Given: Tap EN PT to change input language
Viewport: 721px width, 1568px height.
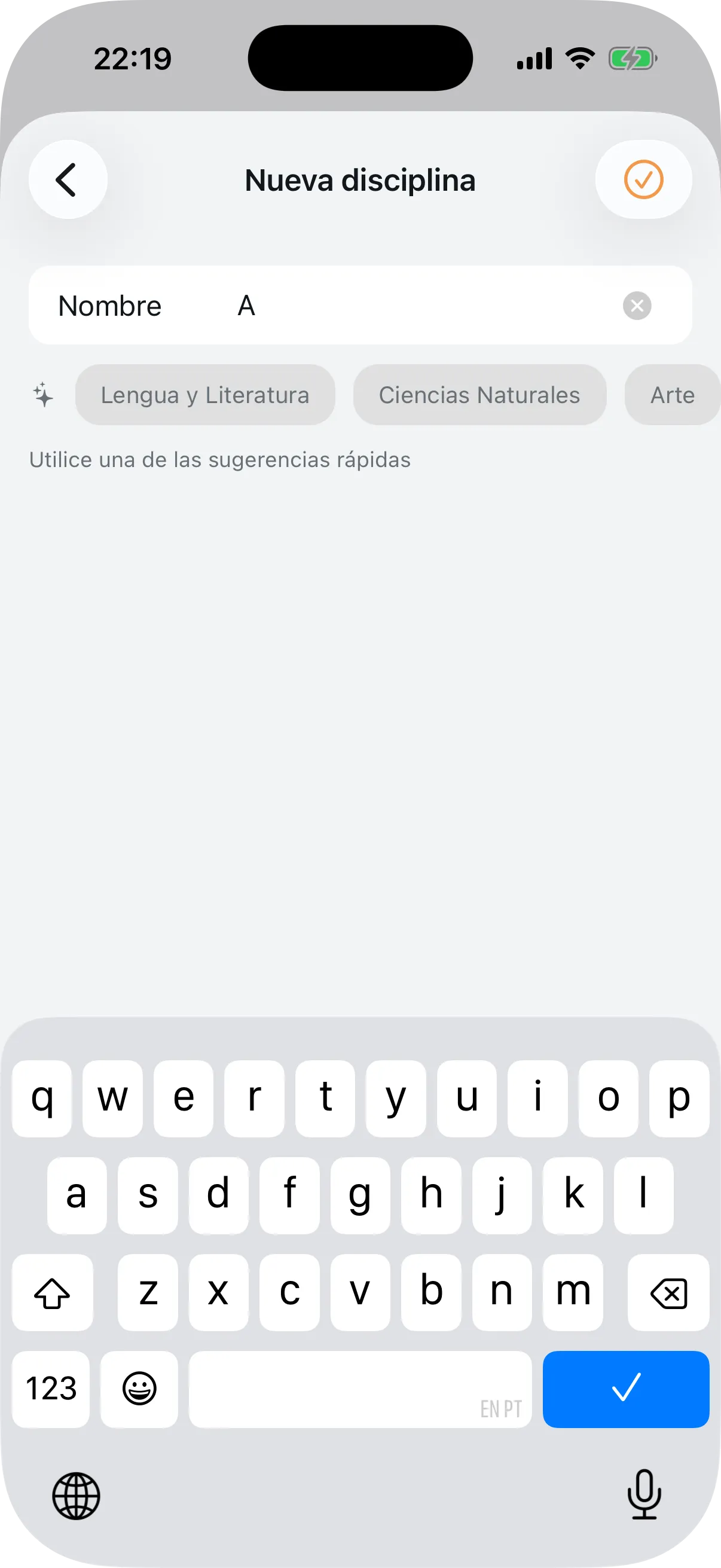Looking at the screenshot, I should pyautogui.click(x=500, y=1407).
